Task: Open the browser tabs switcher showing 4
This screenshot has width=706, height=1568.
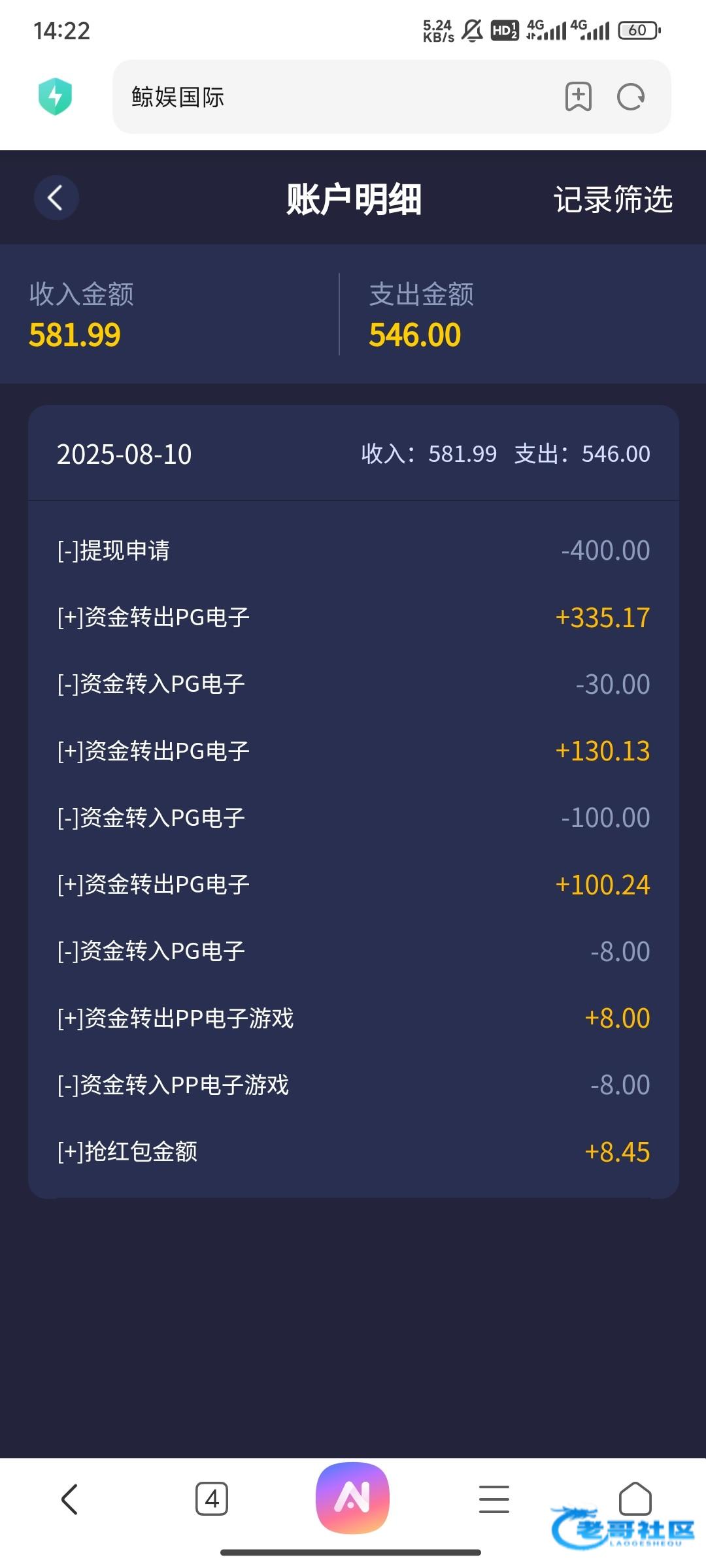Action: point(212,1499)
